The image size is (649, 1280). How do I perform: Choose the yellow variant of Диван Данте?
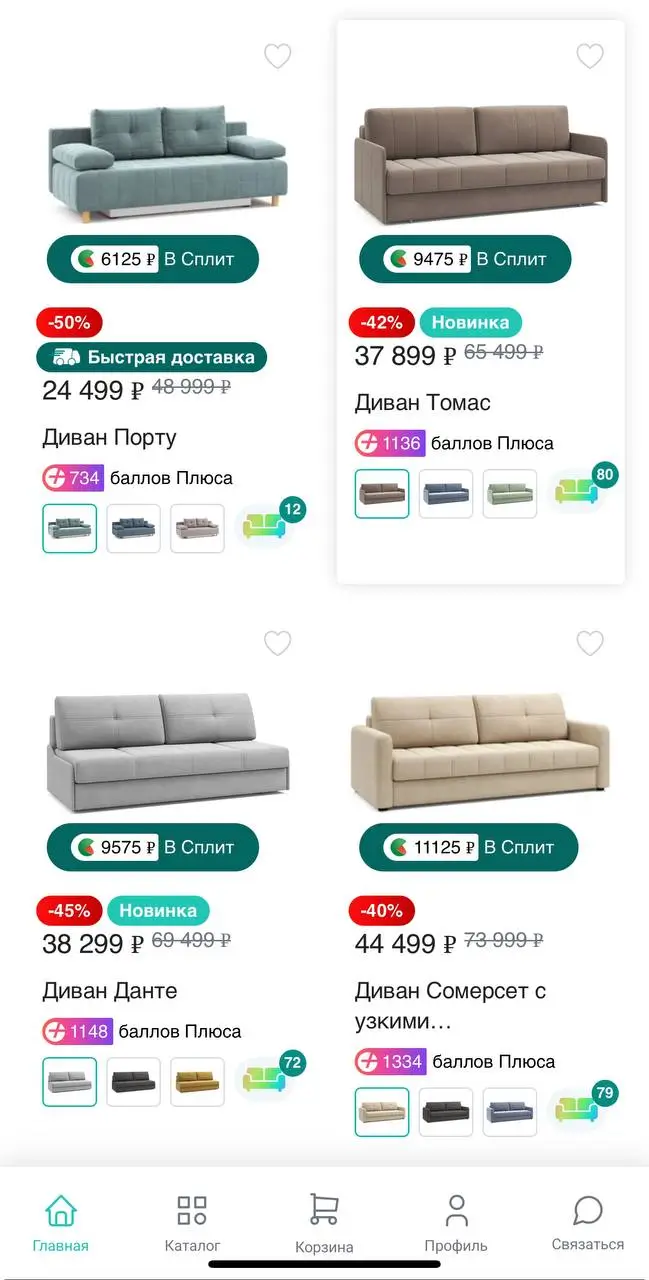(197, 1082)
